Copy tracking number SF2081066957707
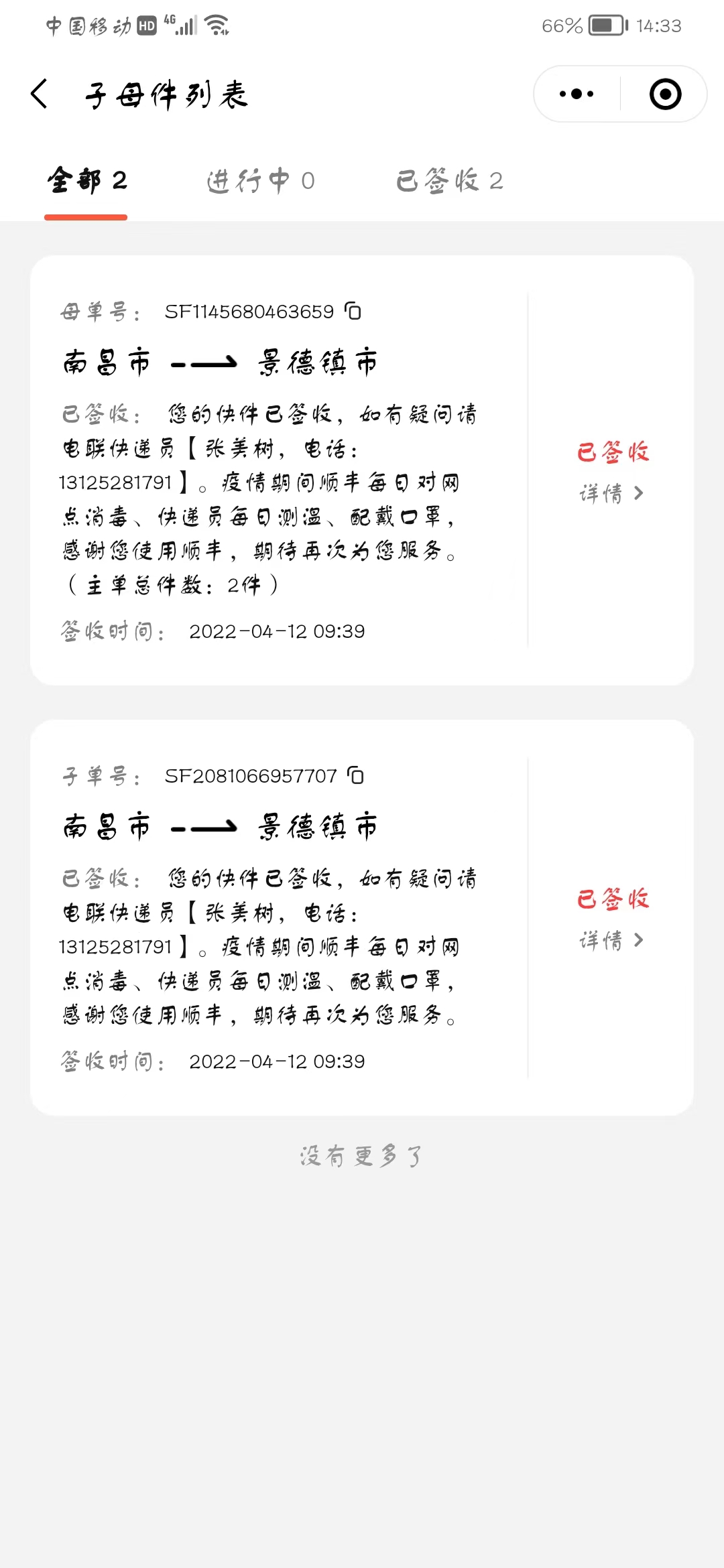724x1568 pixels. [x=355, y=775]
